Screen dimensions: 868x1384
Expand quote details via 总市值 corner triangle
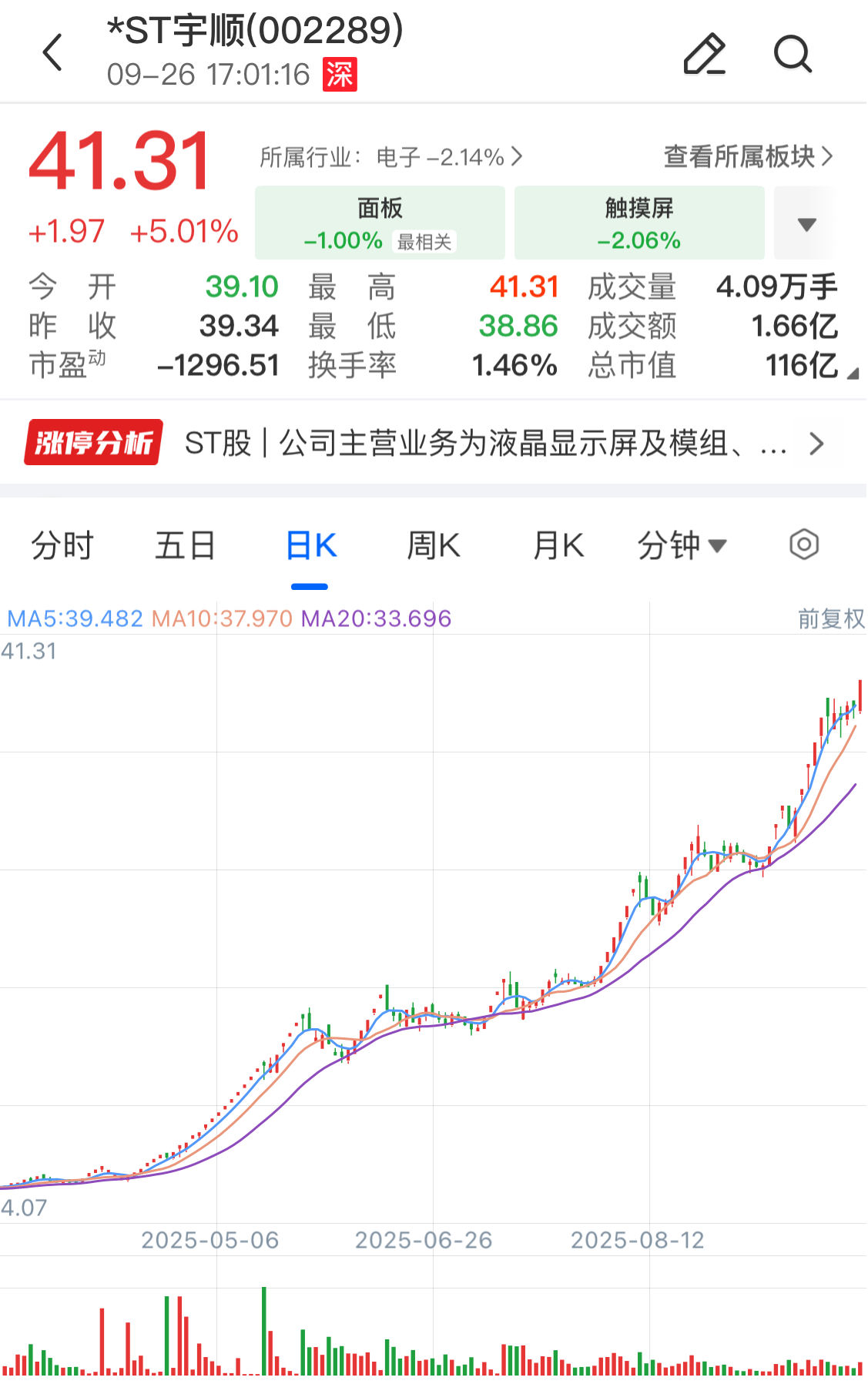tap(853, 374)
